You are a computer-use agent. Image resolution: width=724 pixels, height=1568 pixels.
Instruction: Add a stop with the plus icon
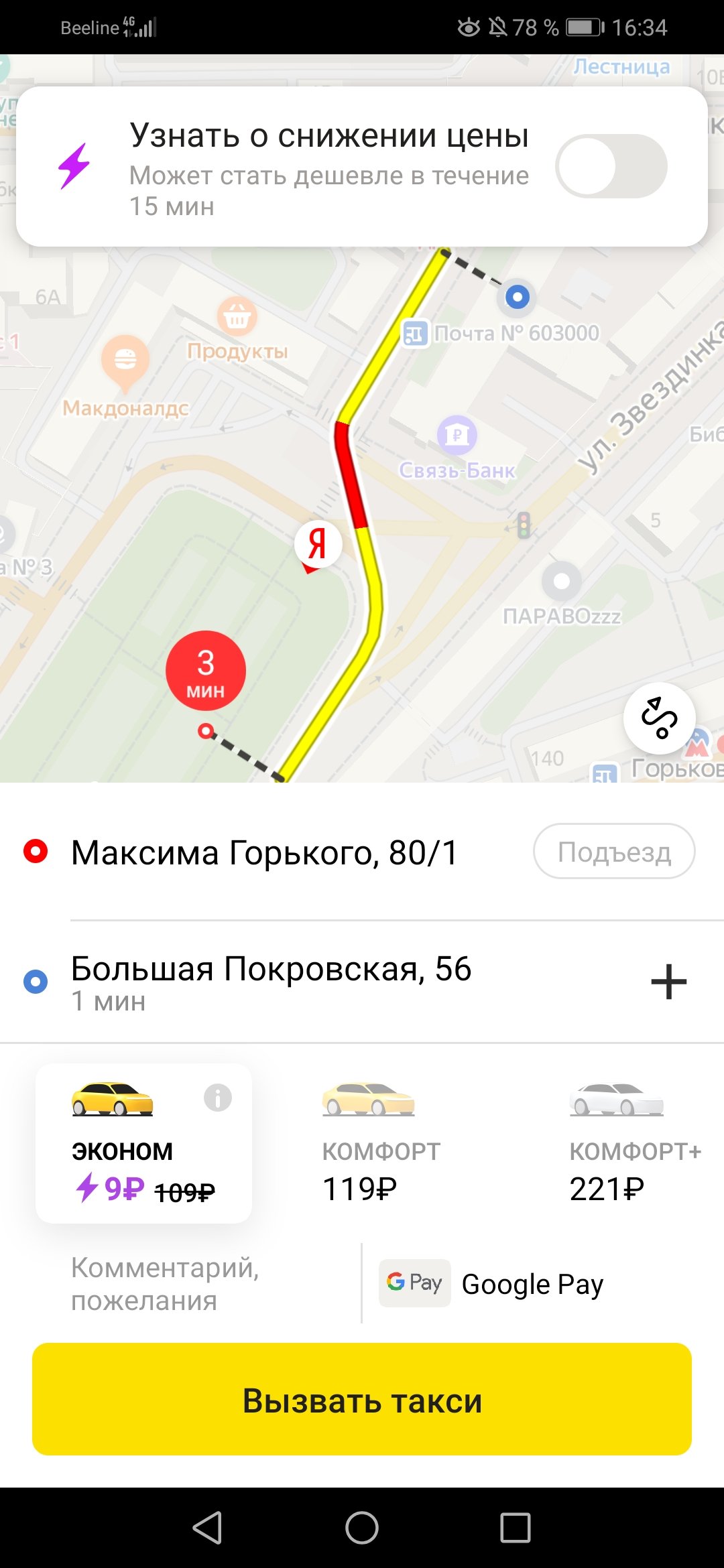click(668, 982)
